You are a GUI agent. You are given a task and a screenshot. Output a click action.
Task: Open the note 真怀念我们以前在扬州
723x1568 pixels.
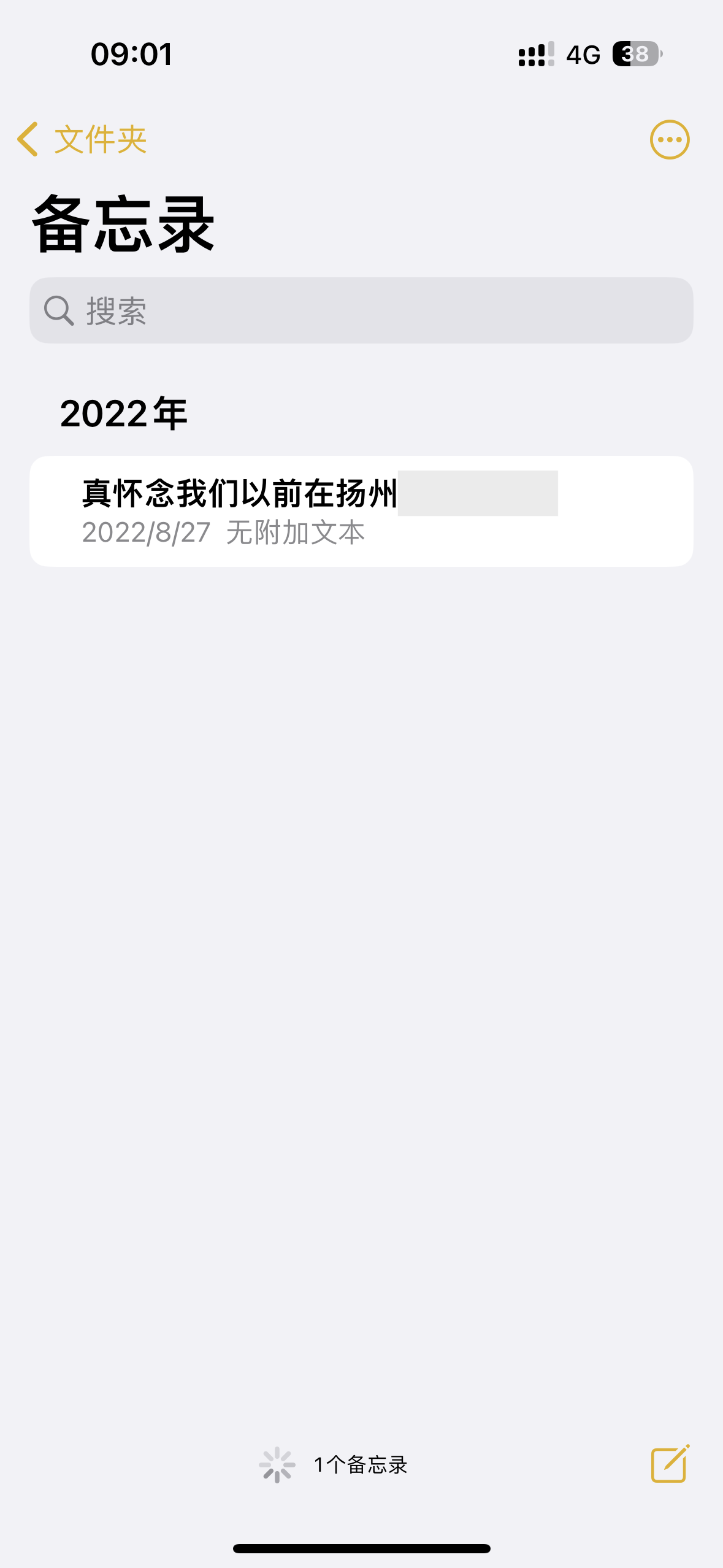pos(361,511)
